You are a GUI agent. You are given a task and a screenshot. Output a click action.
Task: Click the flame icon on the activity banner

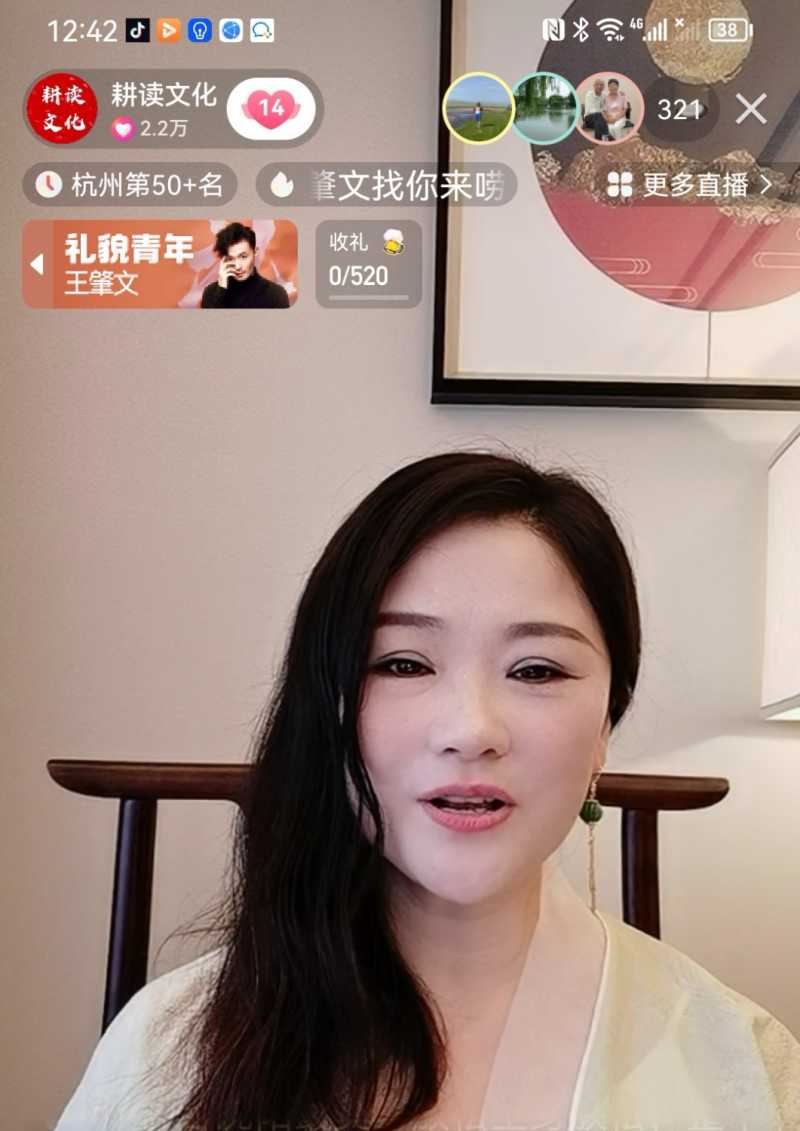click(282, 185)
